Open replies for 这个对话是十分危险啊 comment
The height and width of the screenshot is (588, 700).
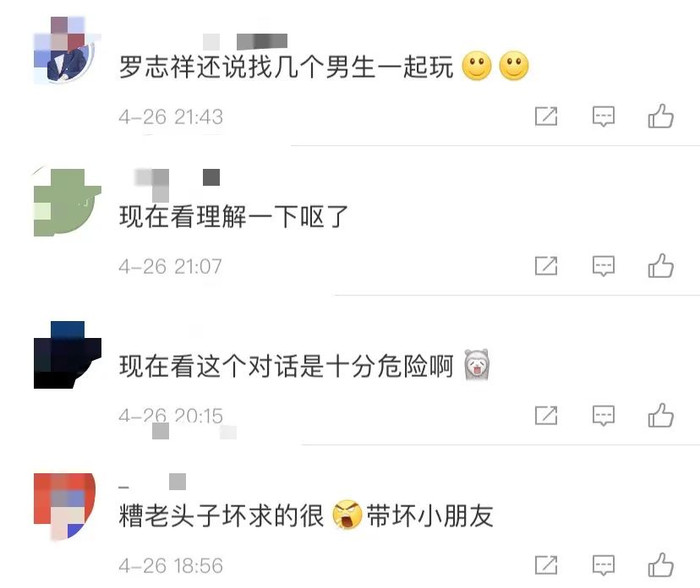tap(603, 414)
